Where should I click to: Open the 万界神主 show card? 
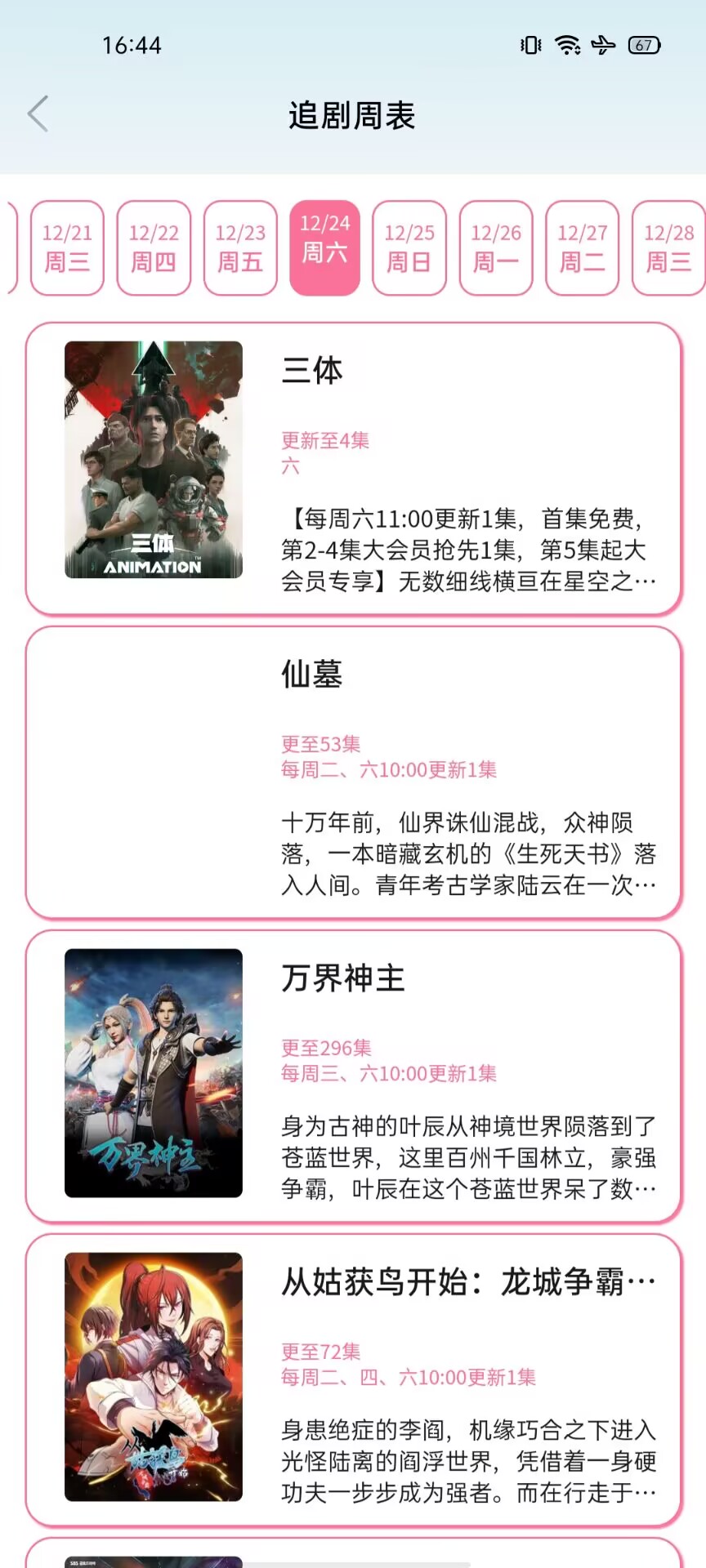(x=353, y=1076)
